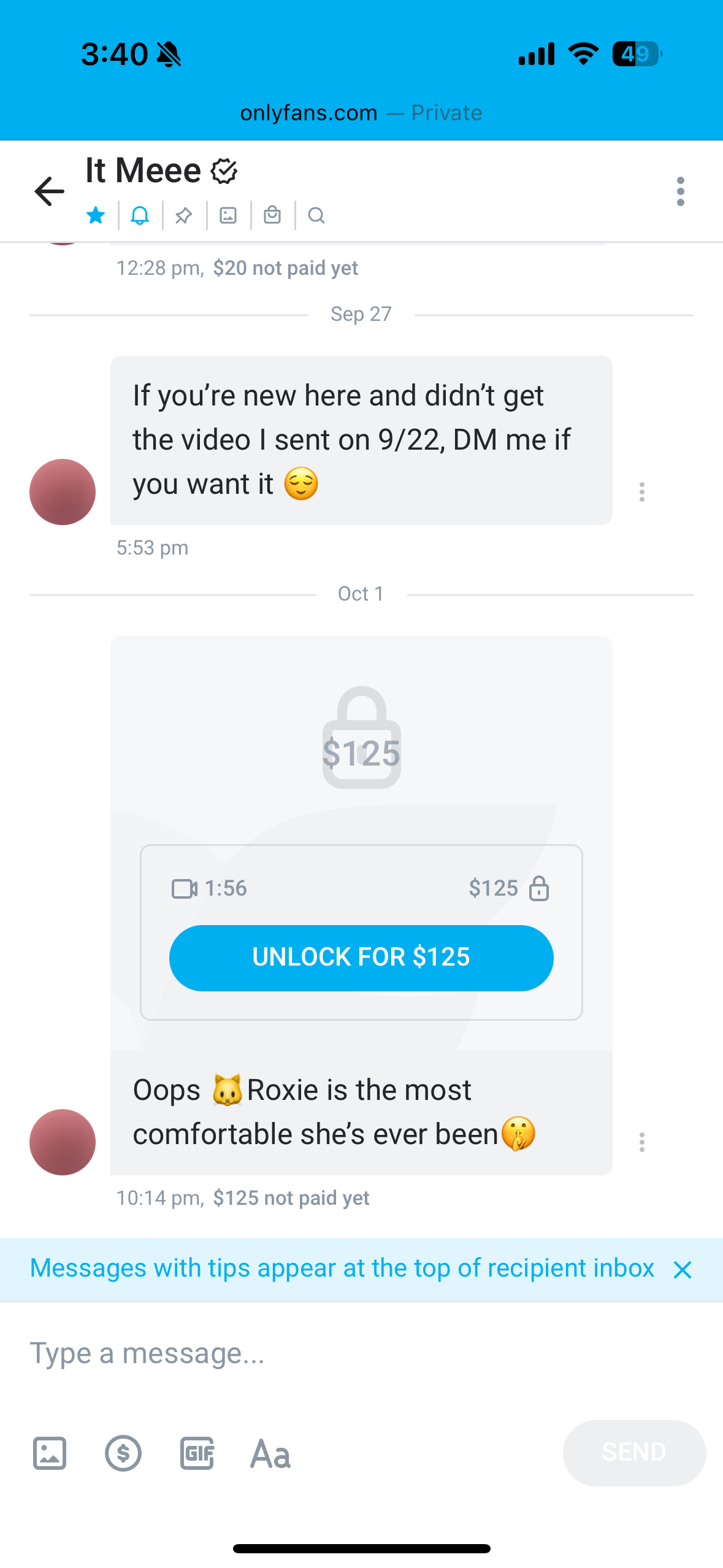Open the chat media gallery icon
This screenshot has width=723, height=1568.
[x=228, y=215]
